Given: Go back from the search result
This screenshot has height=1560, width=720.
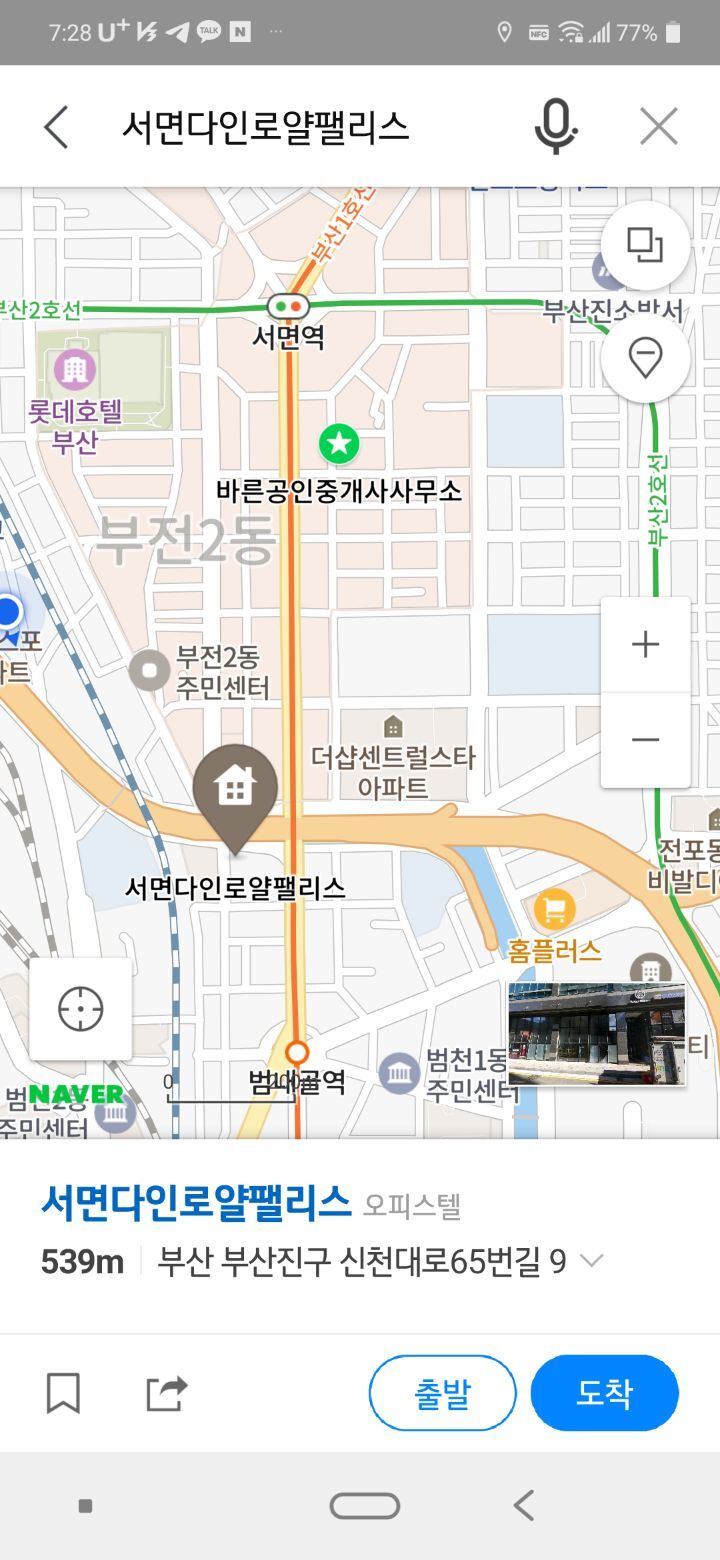Looking at the screenshot, I should (x=57, y=128).
